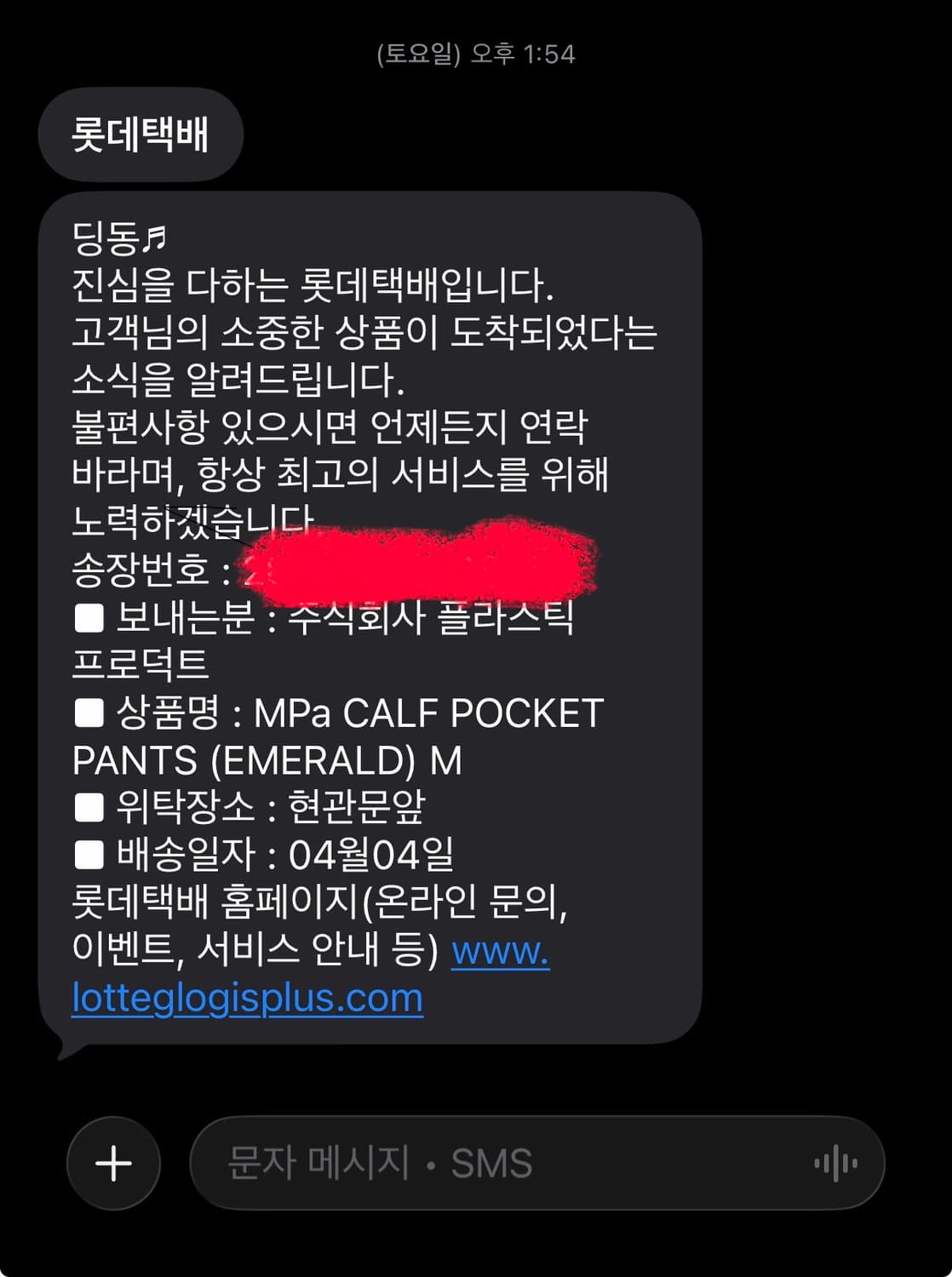Select the (토요일) 오후 1:54 timestamp
952x1277 pixels.
point(475,55)
